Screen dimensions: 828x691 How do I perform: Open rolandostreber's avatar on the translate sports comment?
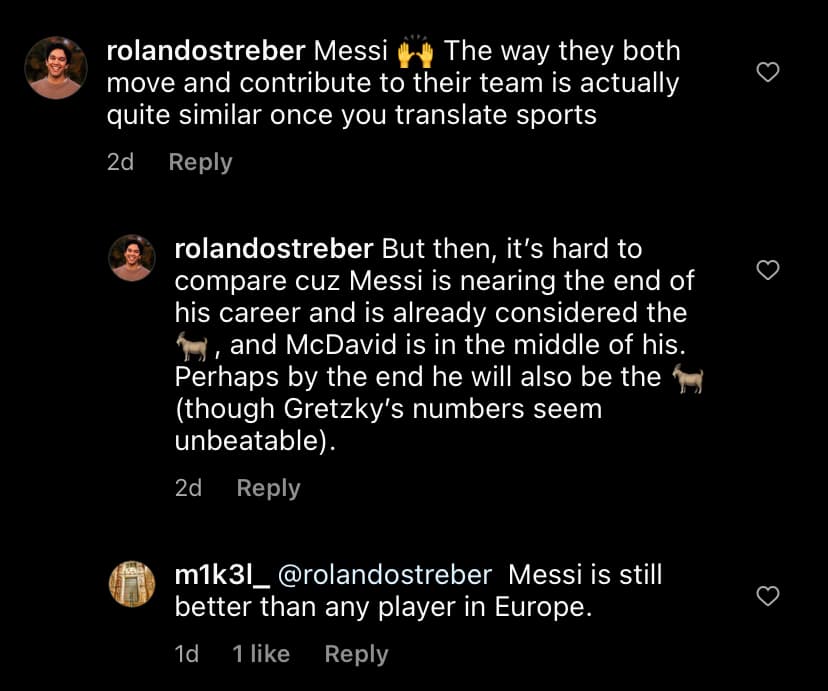tap(55, 68)
